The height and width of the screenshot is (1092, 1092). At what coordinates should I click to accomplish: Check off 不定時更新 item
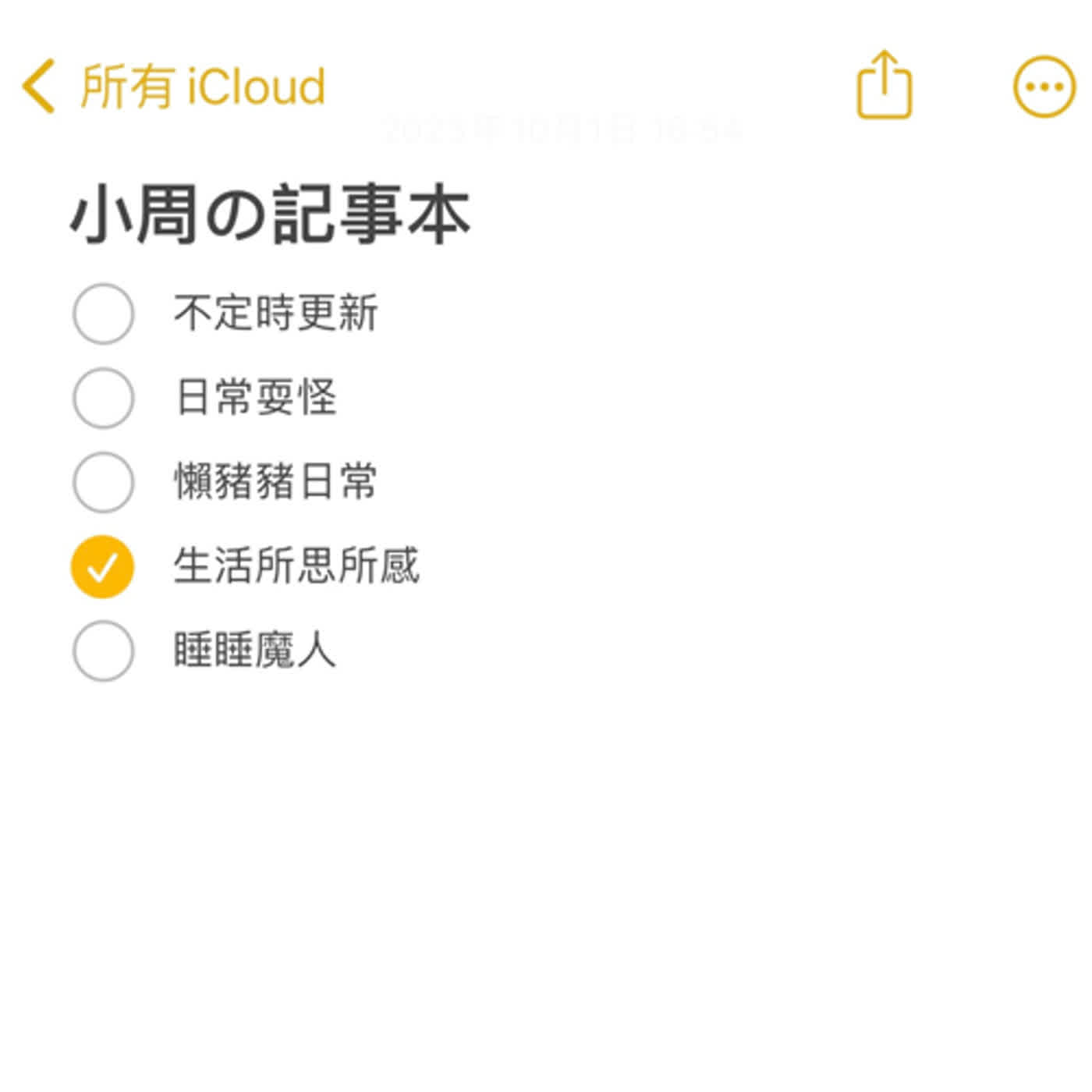point(103,314)
